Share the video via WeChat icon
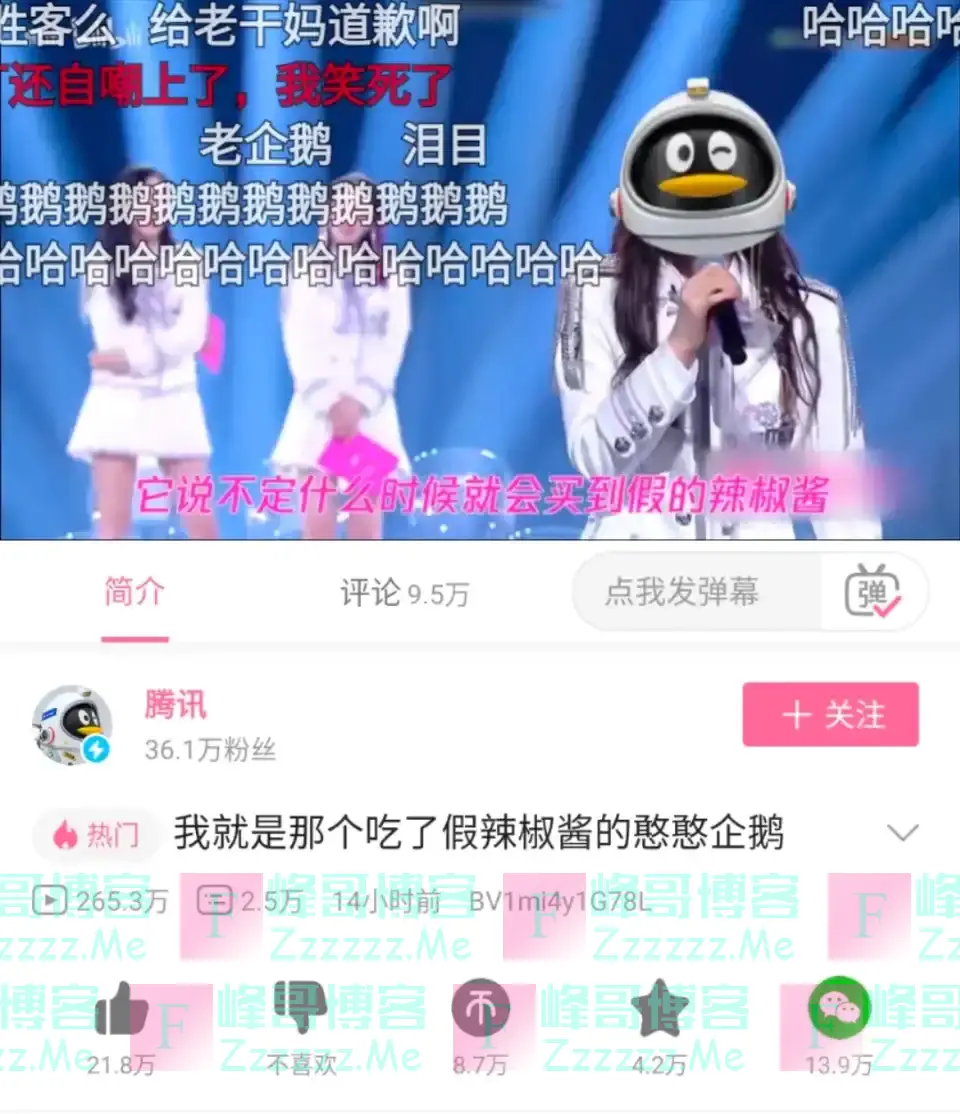 [x=839, y=1010]
